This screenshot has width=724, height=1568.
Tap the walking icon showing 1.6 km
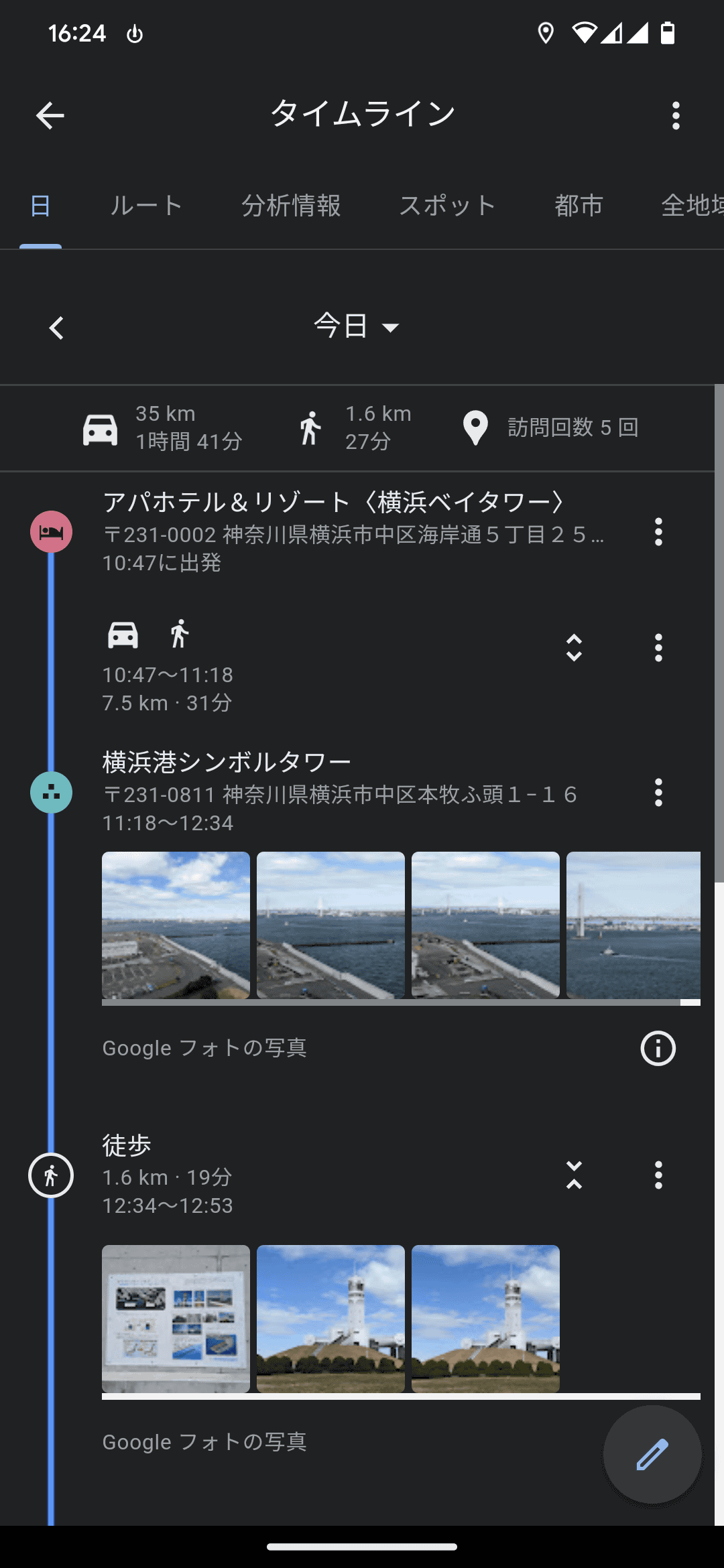tap(310, 427)
